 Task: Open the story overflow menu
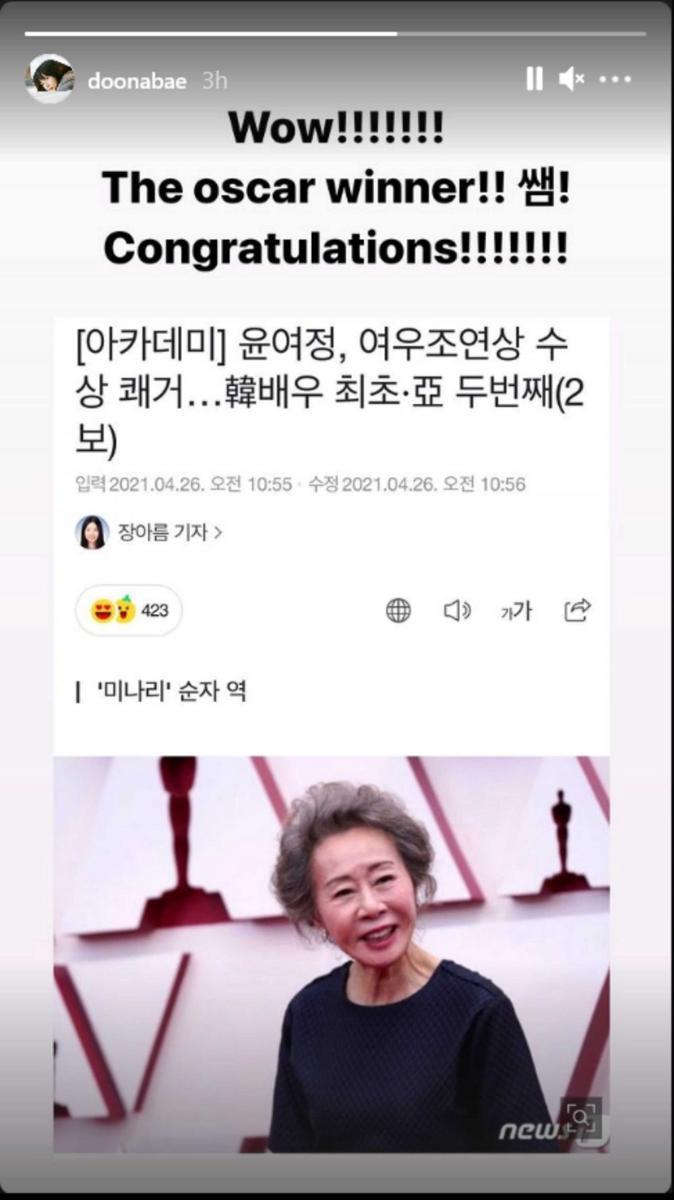tap(616, 79)
